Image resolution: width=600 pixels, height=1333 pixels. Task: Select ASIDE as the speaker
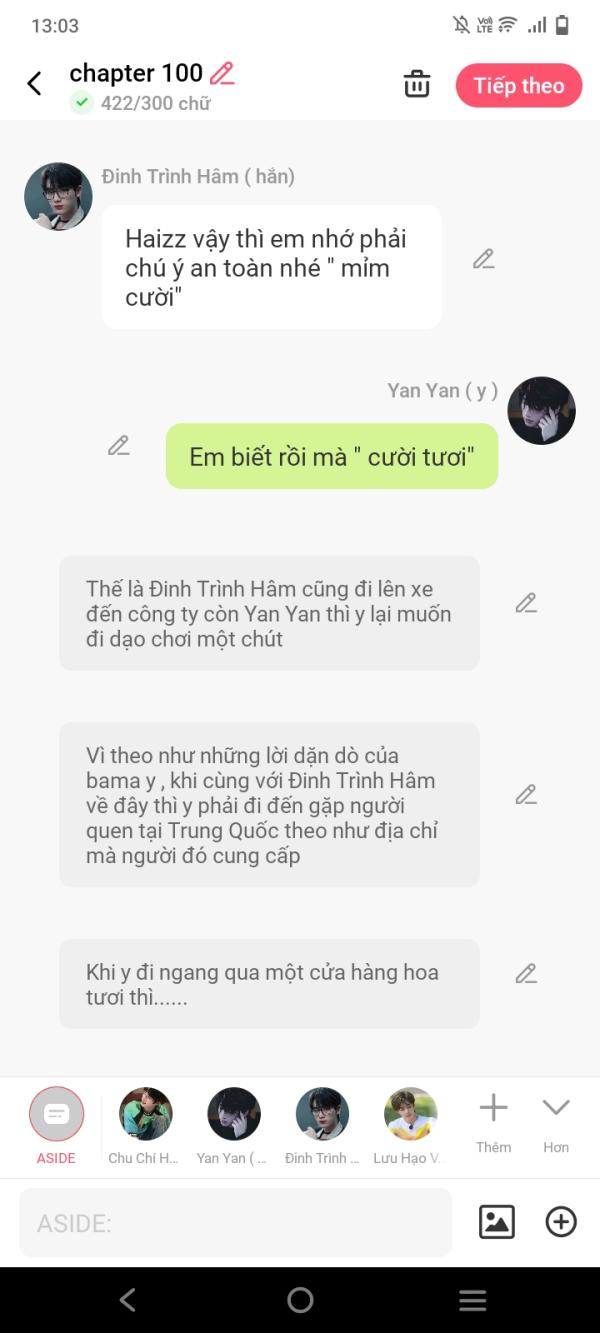point(57,1115)
